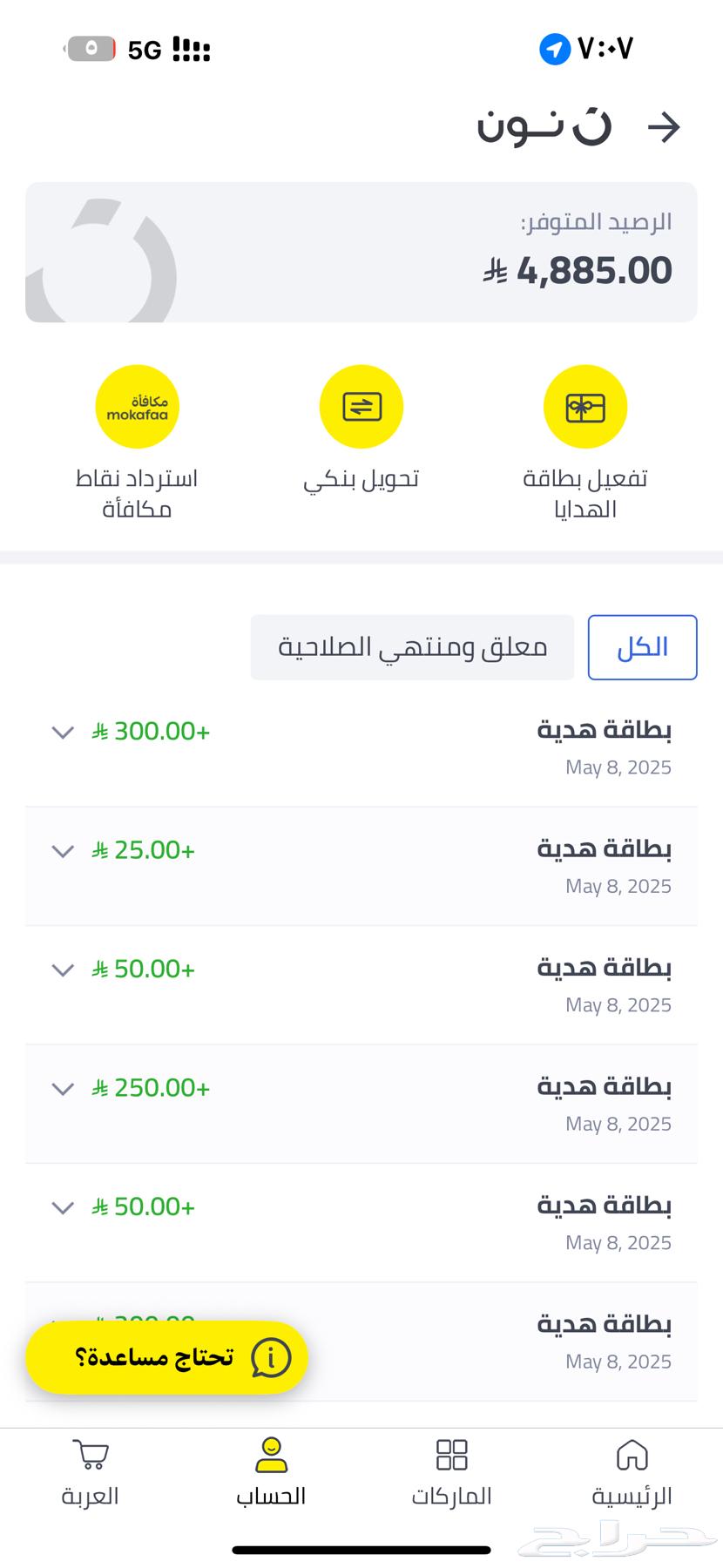Tap the back arrow at the top
The width and height of the screenshot is (723, 1568).
(x=666, y=127)
